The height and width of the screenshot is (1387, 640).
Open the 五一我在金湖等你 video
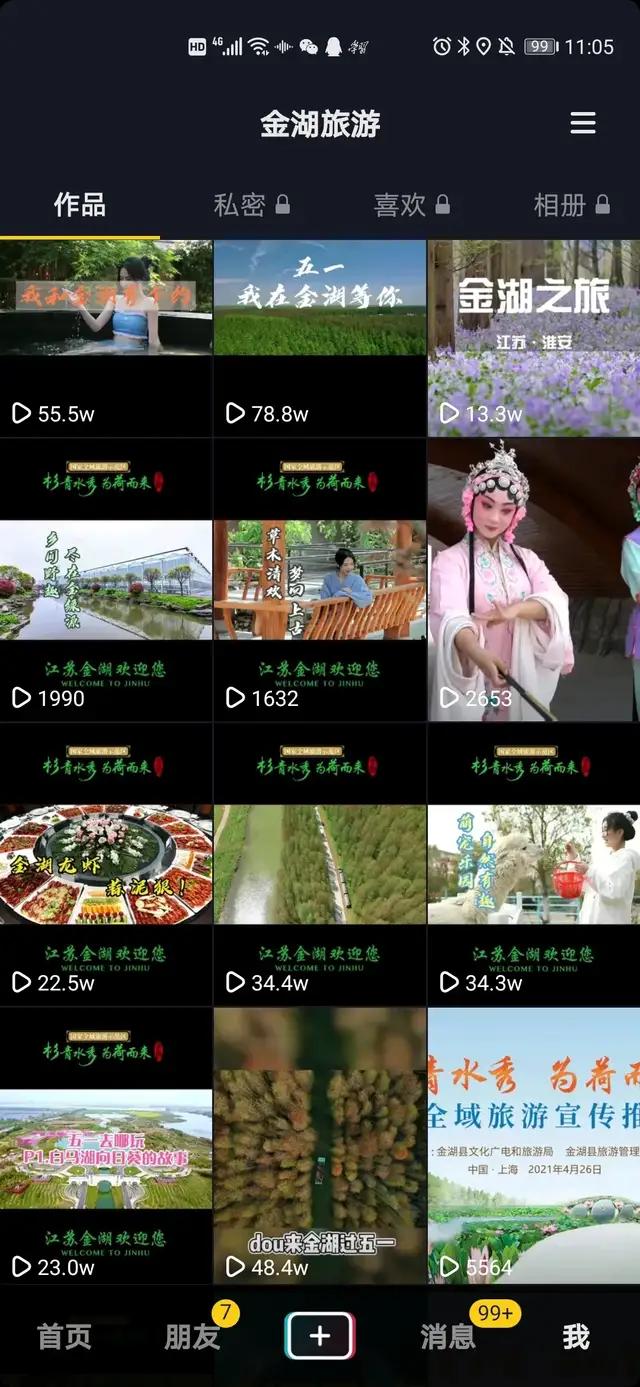(x=320, y=337)
